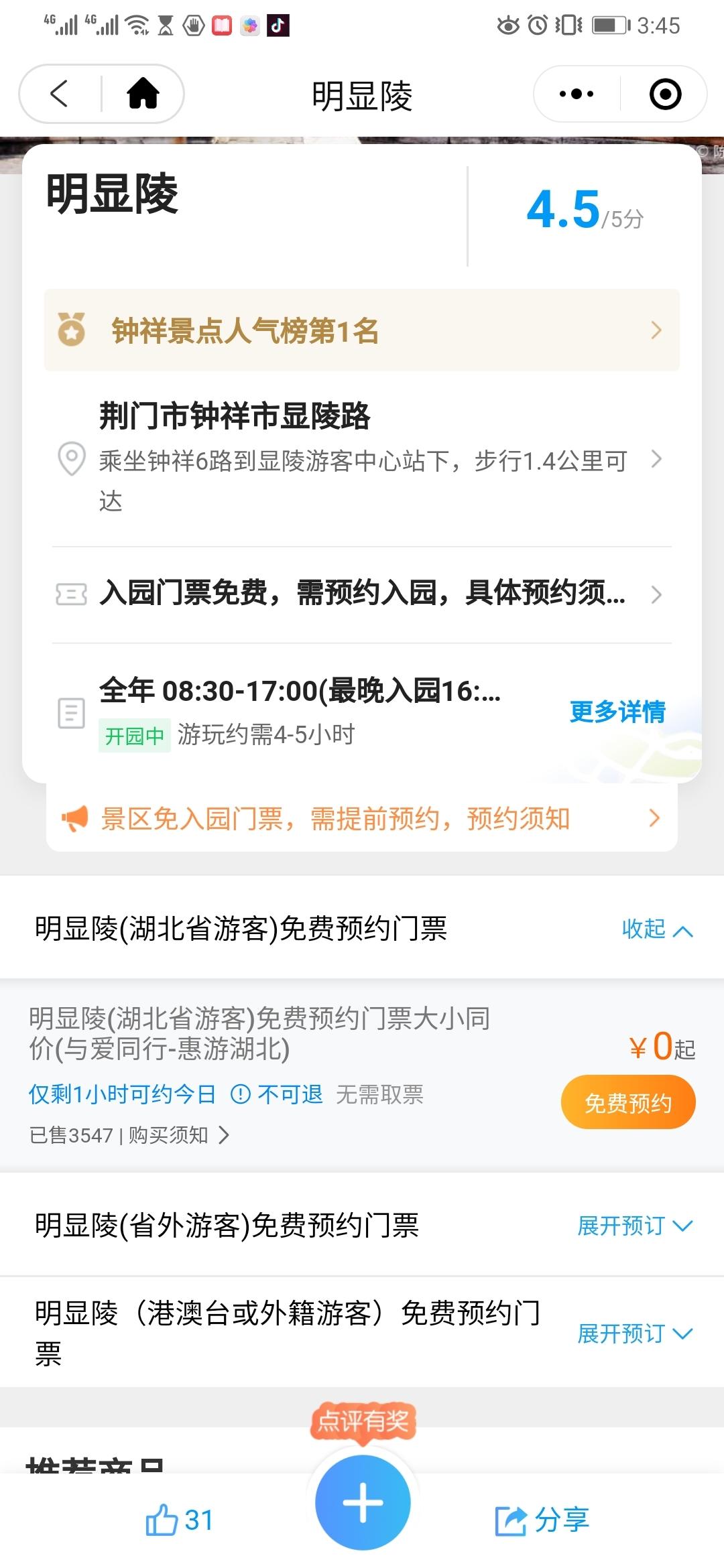View address and directions for 荆门市钟祥市显陵路
This screenshot has height=1568, width=724.
362,459
